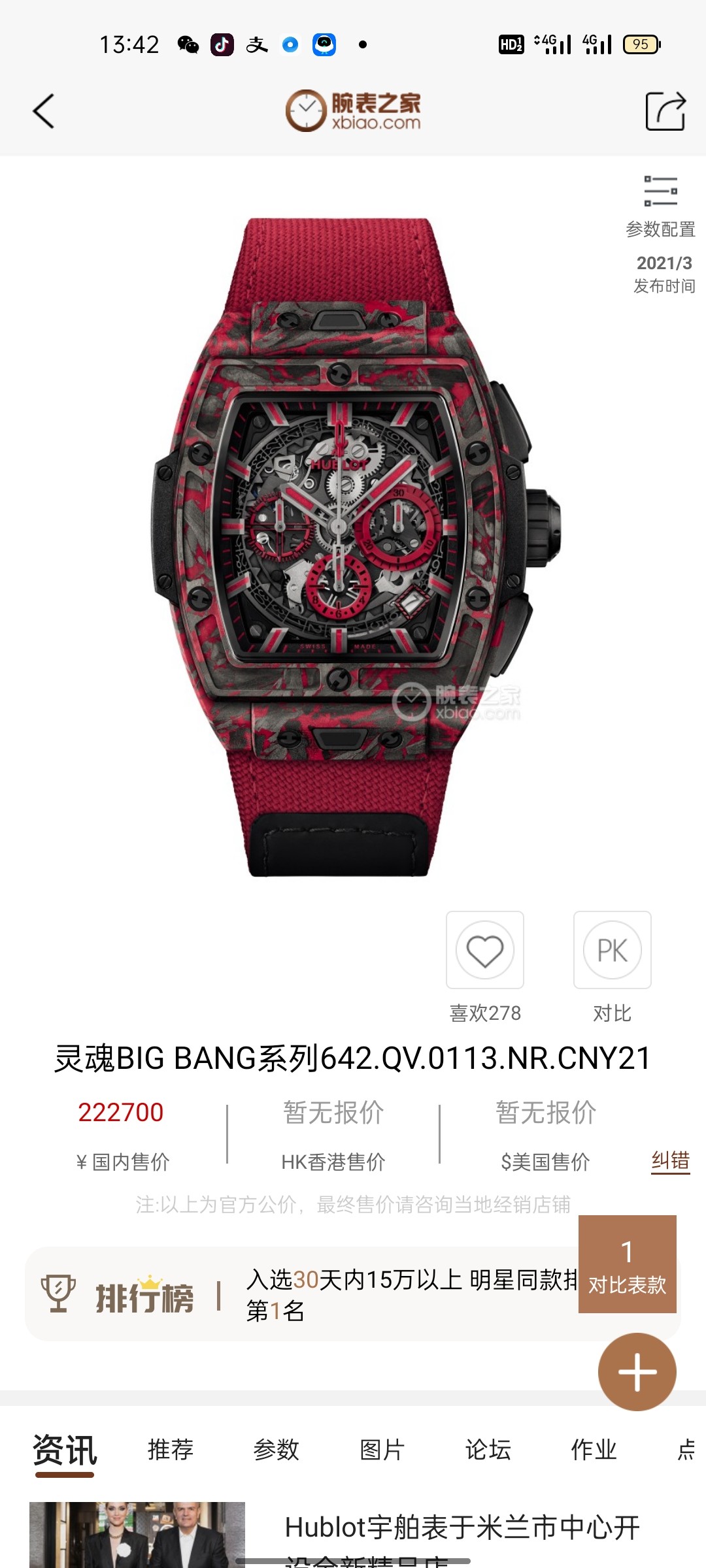
Task: Open the 对比表款 comparison list
Action: coord(627,1264)
